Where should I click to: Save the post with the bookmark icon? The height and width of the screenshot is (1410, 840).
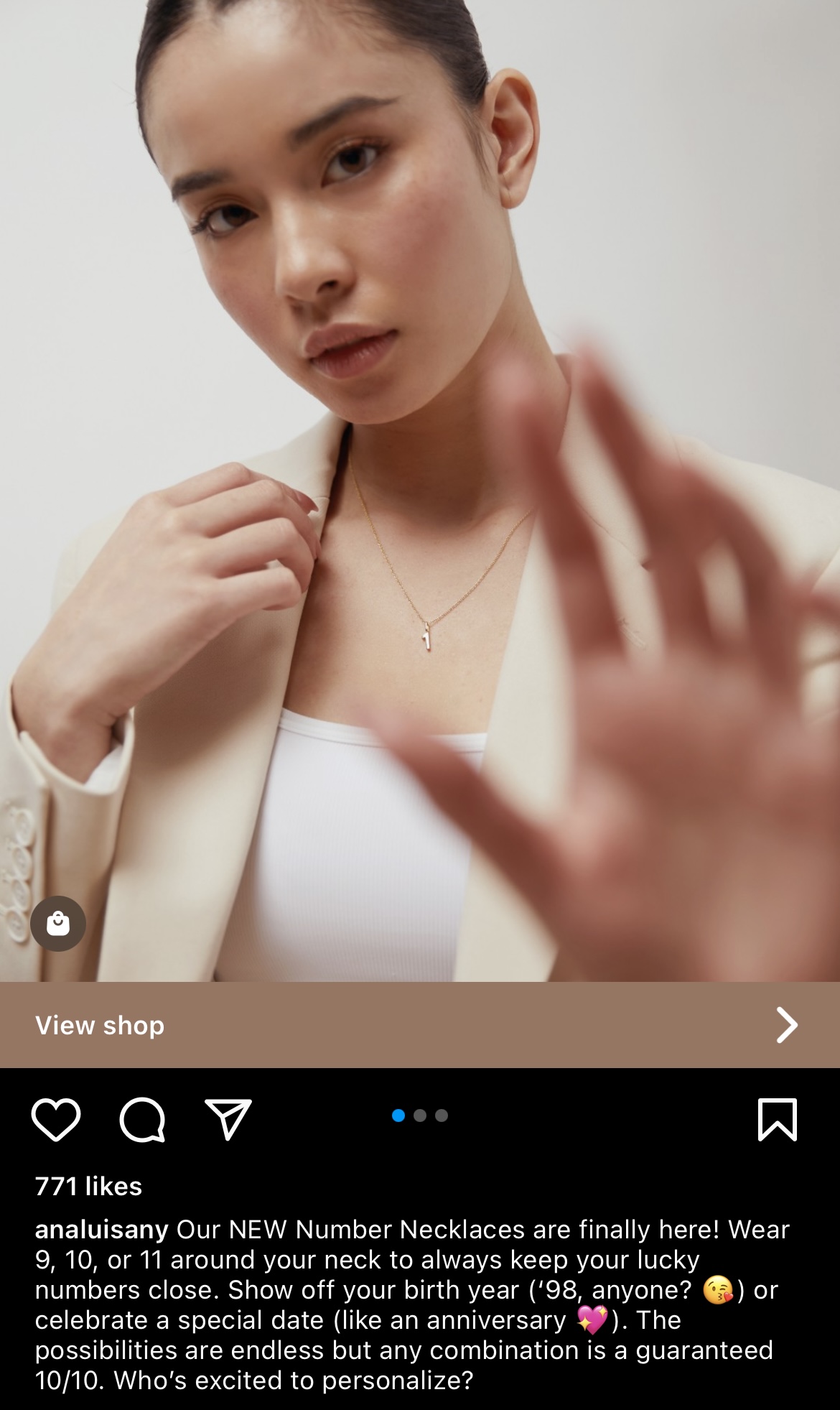pos(777,1119)
